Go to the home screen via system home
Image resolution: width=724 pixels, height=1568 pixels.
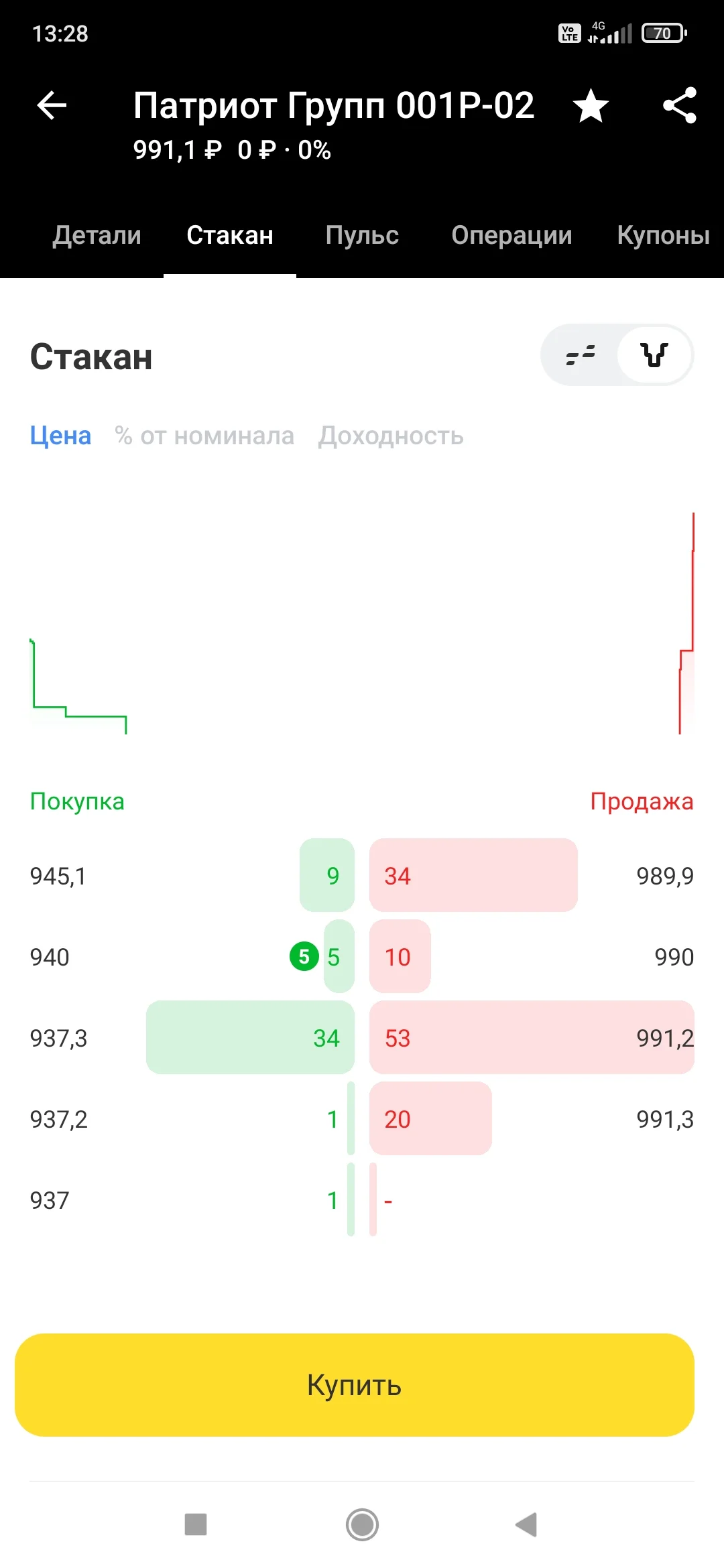point(362,1524)
